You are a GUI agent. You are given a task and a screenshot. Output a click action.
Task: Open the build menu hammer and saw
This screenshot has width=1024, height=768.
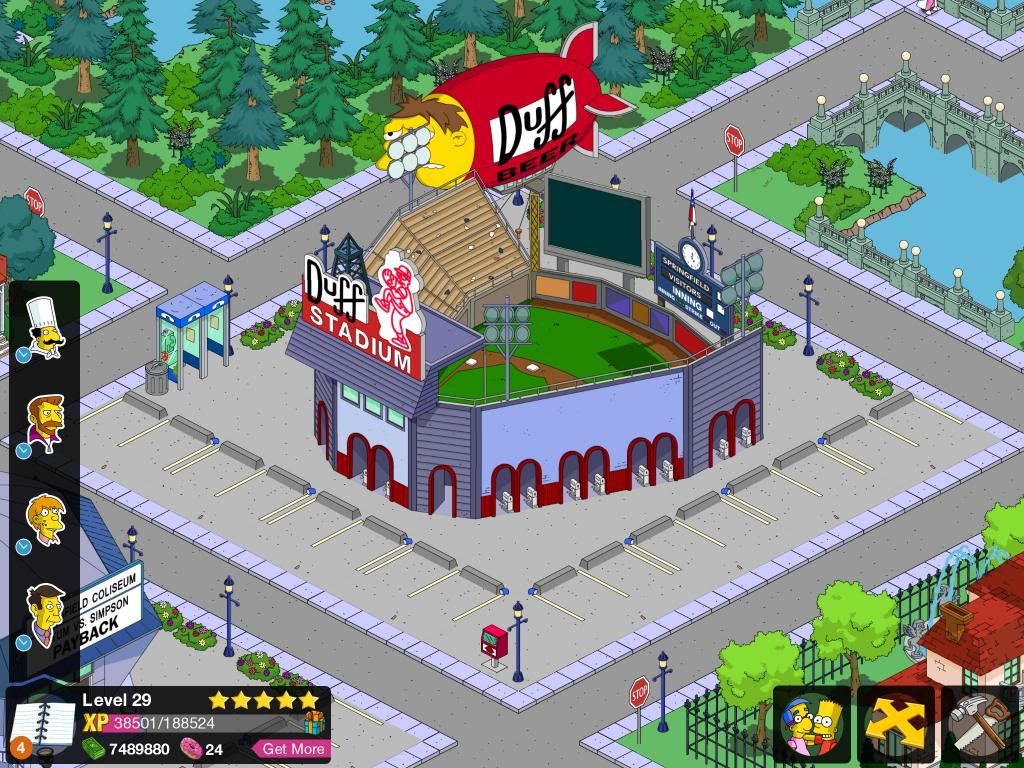tap(980, 724)
